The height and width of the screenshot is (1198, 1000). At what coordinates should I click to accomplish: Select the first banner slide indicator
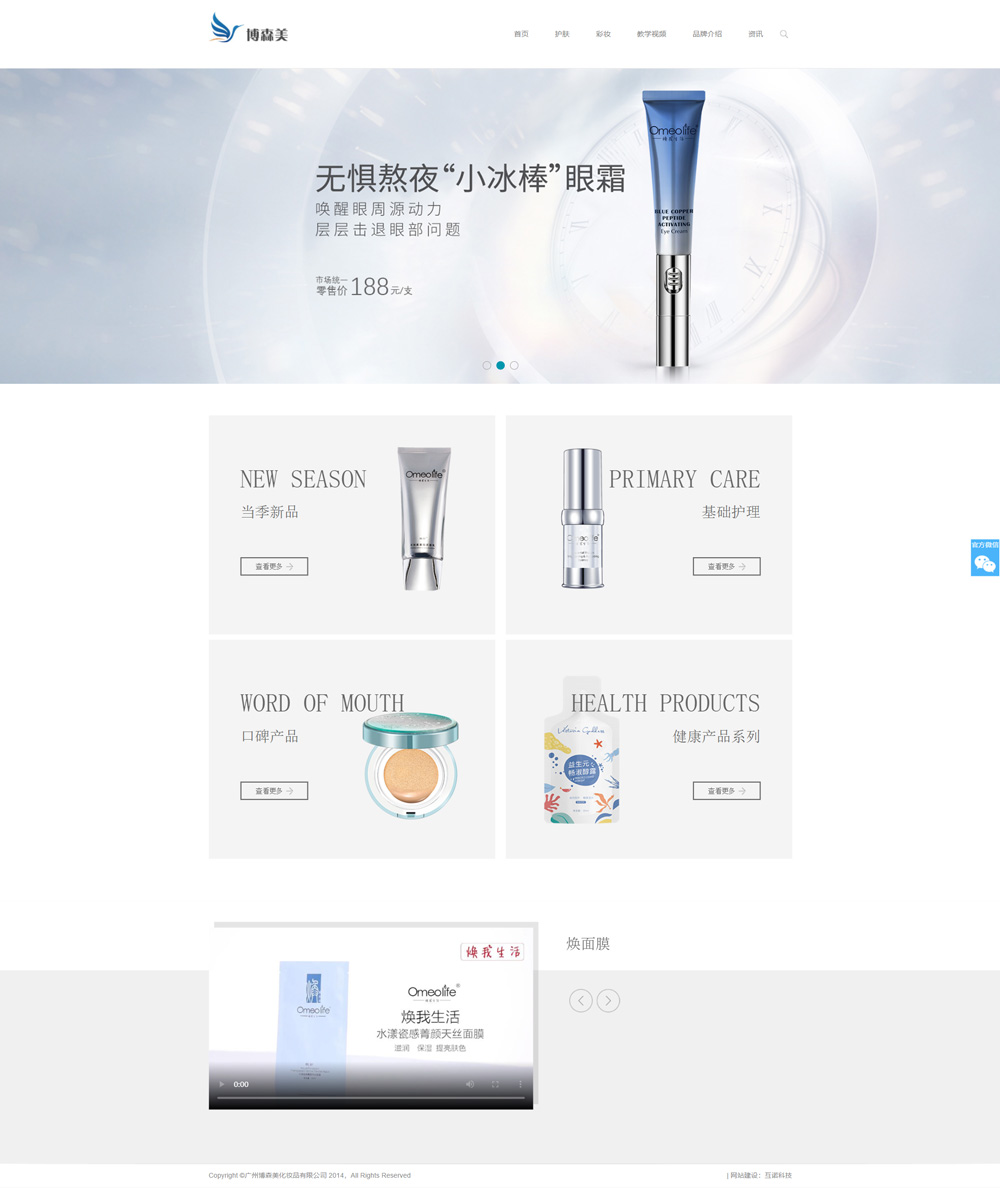tap(487, 366)
